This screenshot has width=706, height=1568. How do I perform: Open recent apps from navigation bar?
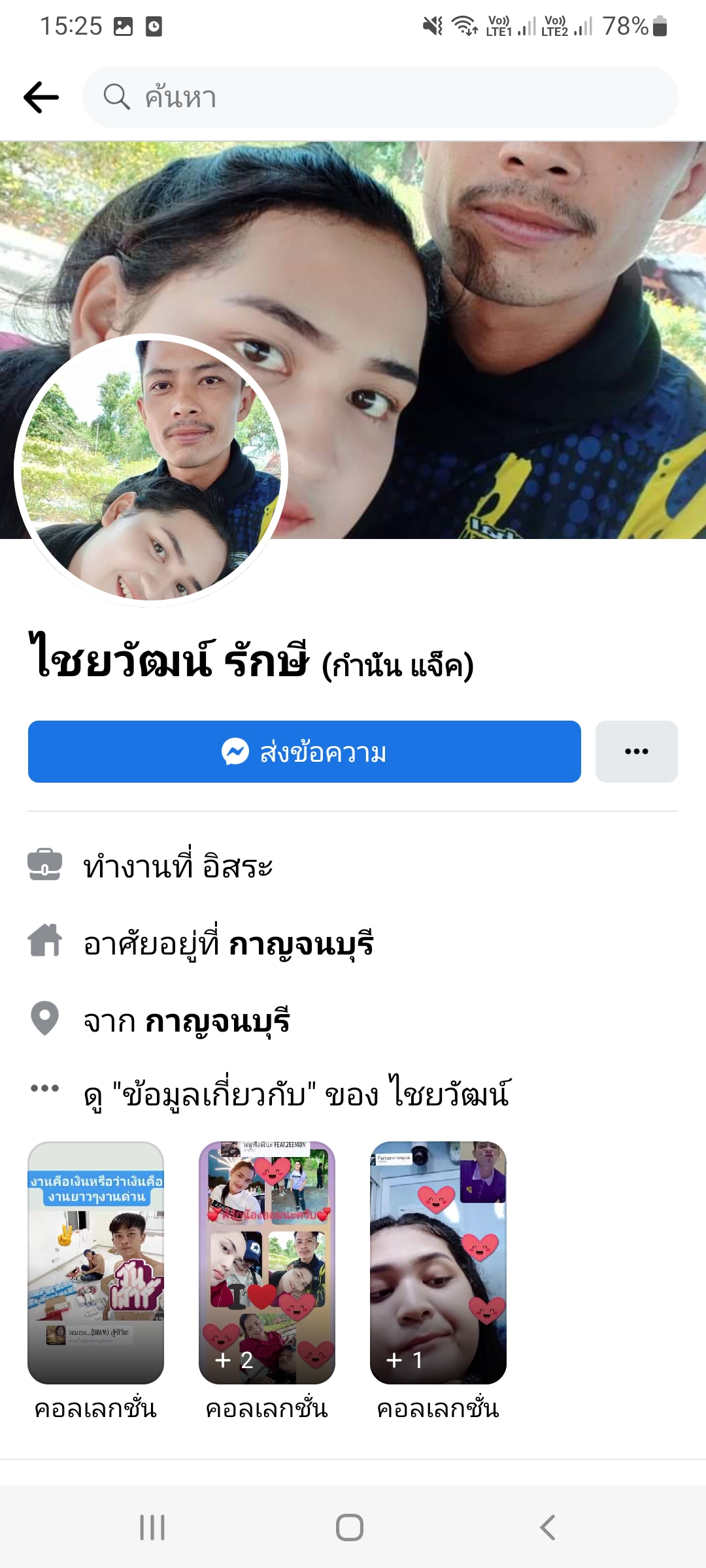pos(152,1527)
